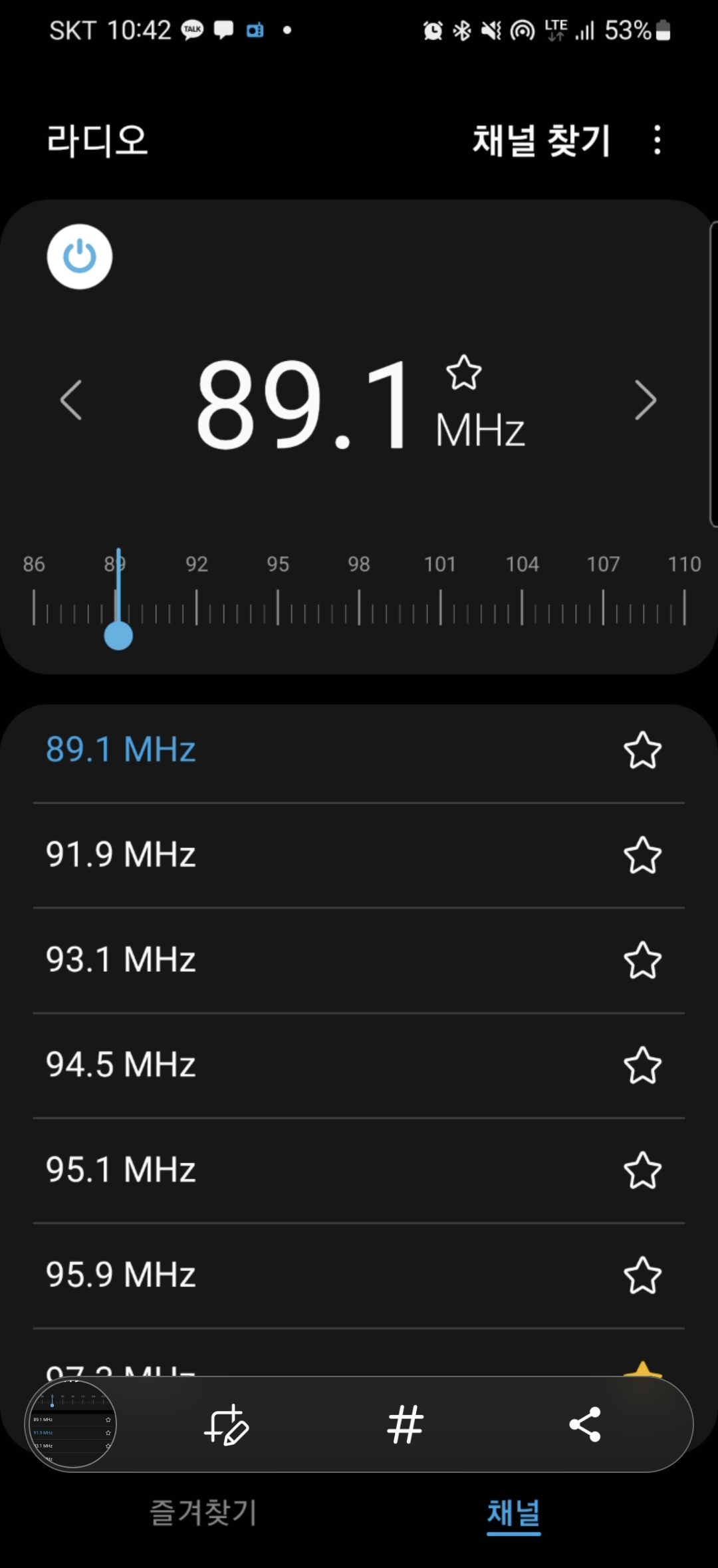Tap 채널 찾기 to scan channels
The image size is (718, 1568).
(541, 140)
